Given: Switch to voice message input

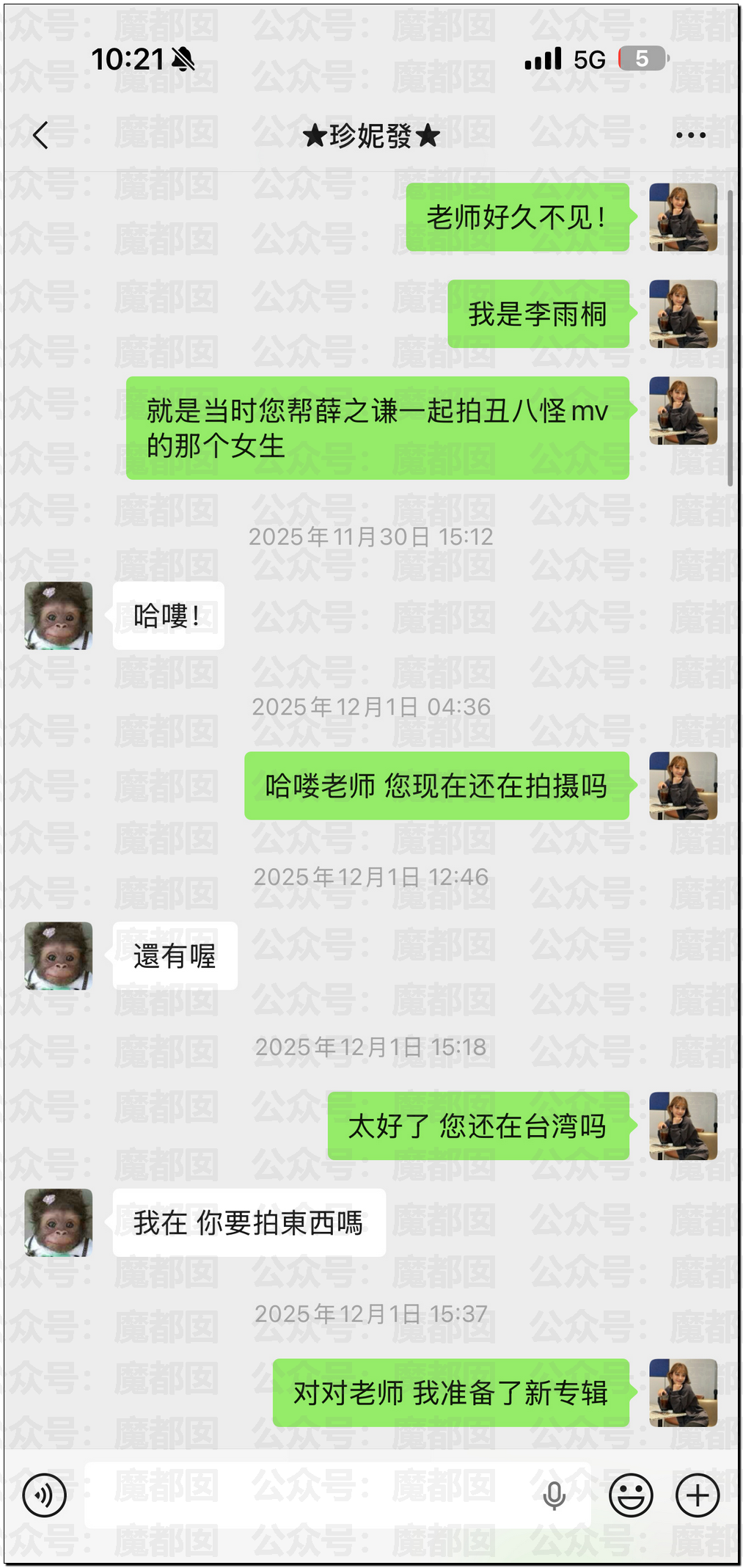Looking at the screenshot, I should tap(45, 1495).
